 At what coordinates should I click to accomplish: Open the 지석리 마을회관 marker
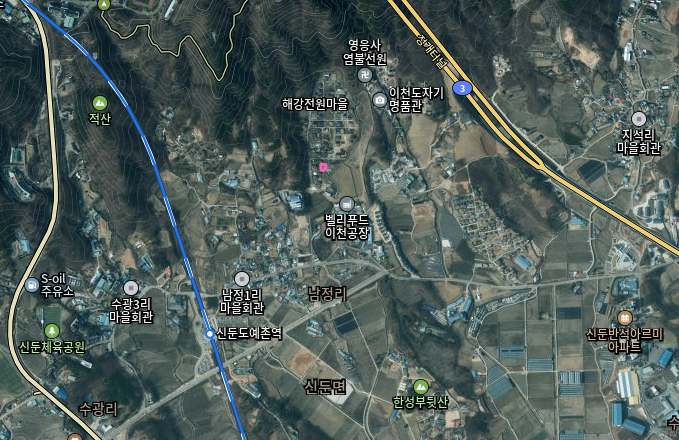click(639, 119)
